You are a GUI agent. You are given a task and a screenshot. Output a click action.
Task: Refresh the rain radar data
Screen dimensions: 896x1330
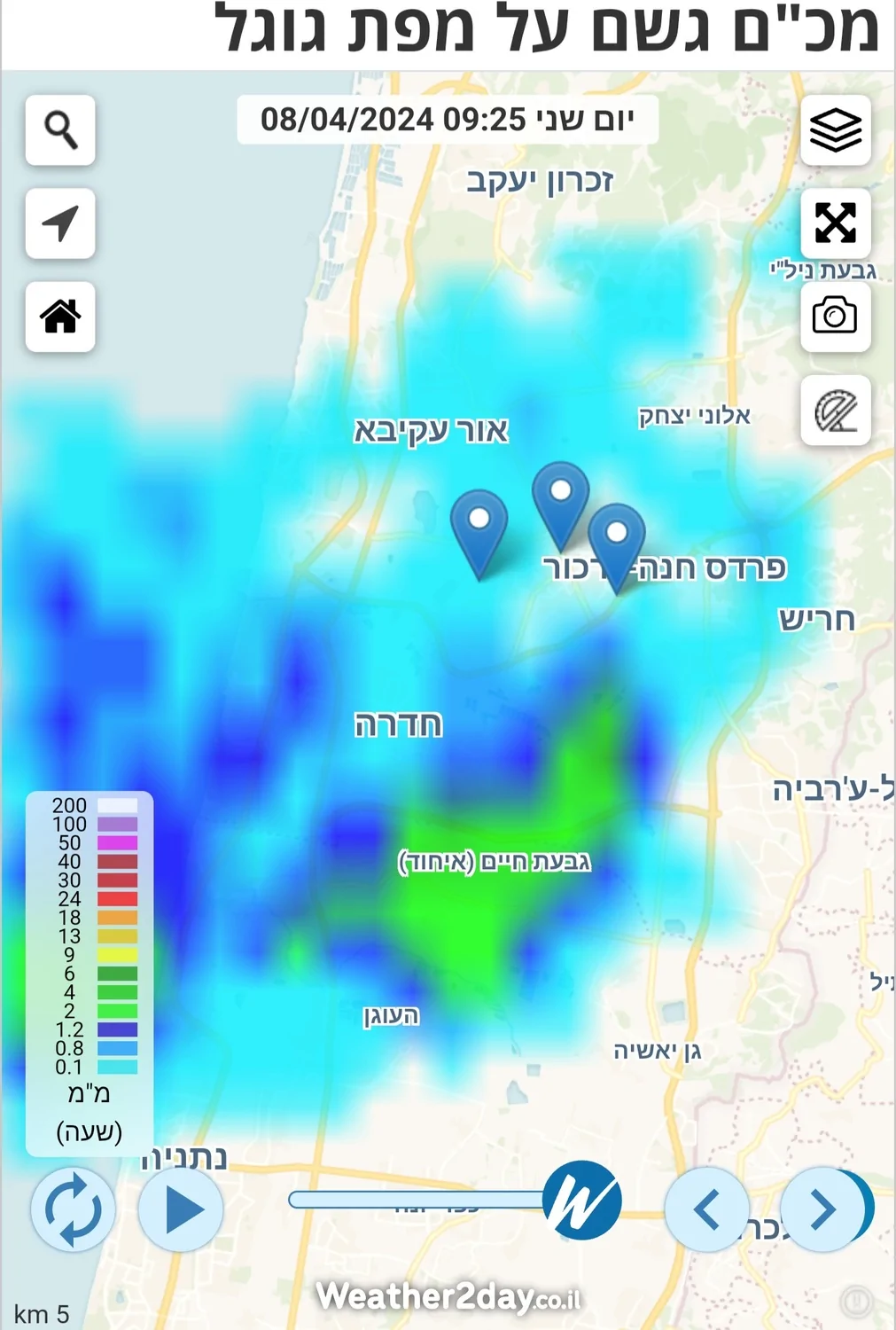click(x=74, y=1209)
